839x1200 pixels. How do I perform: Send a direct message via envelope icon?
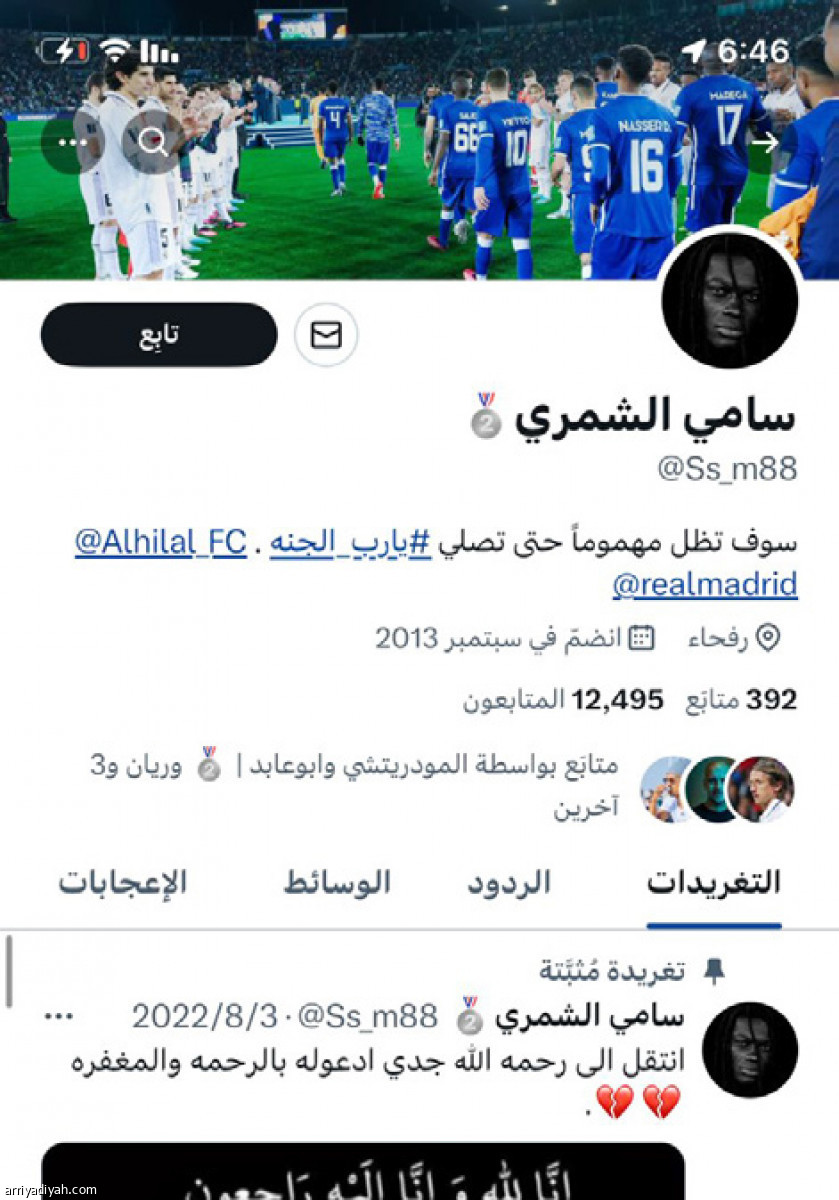[x=326, y=335]
